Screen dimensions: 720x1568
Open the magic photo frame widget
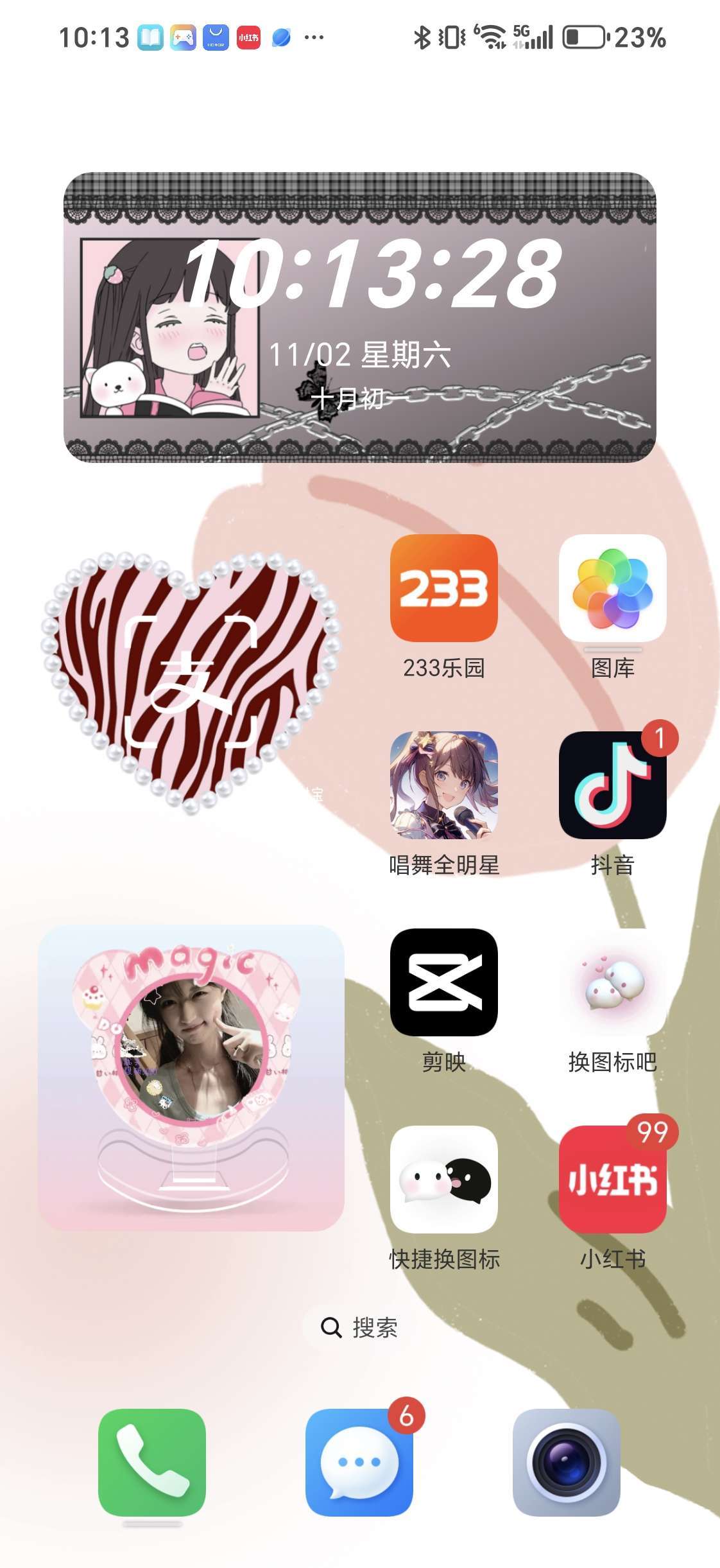pyautogui.click(x=191, y=1078)
